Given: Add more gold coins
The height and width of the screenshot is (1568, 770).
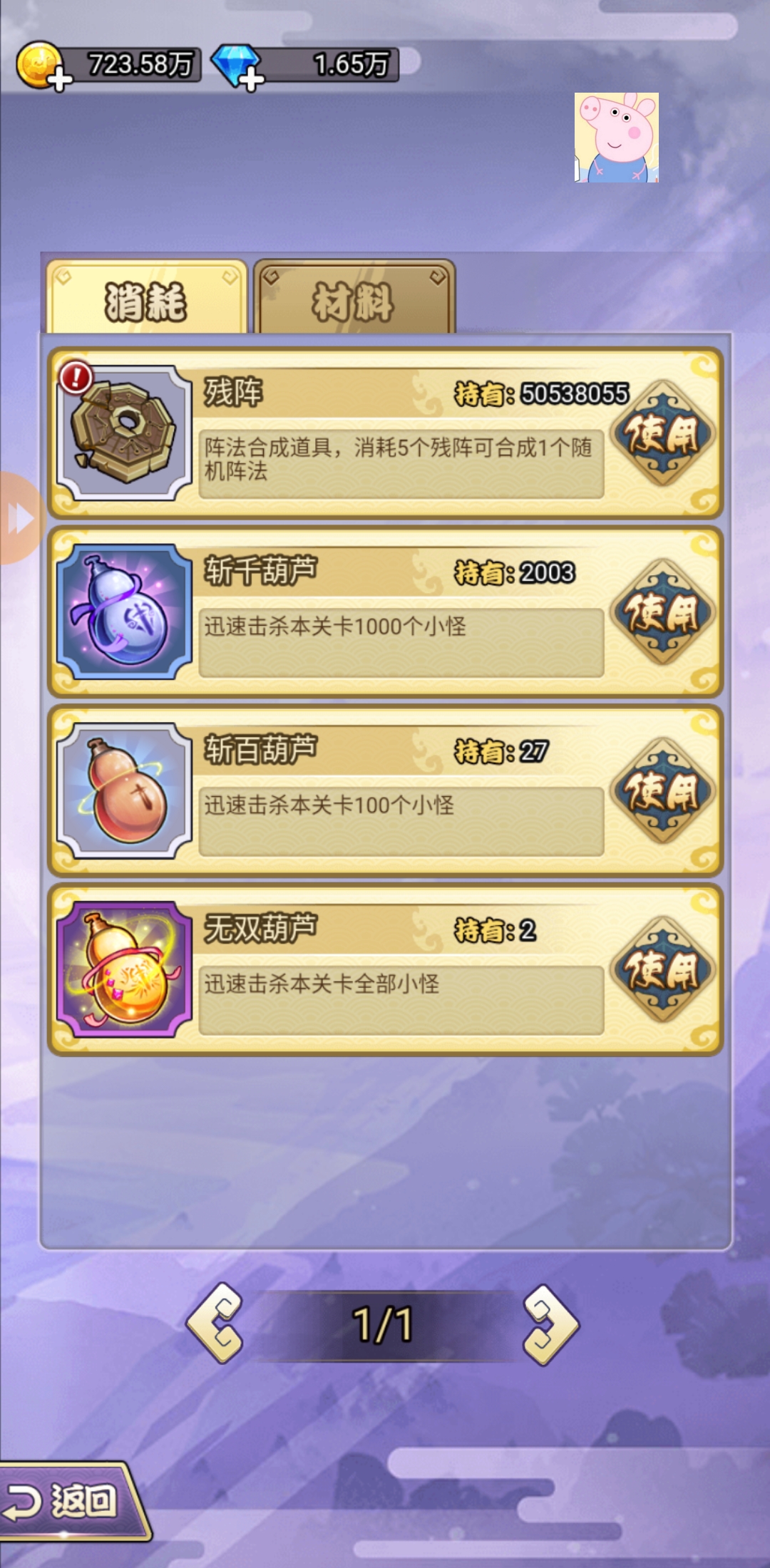Looking at the screenshot, I should tap(60, 80).
